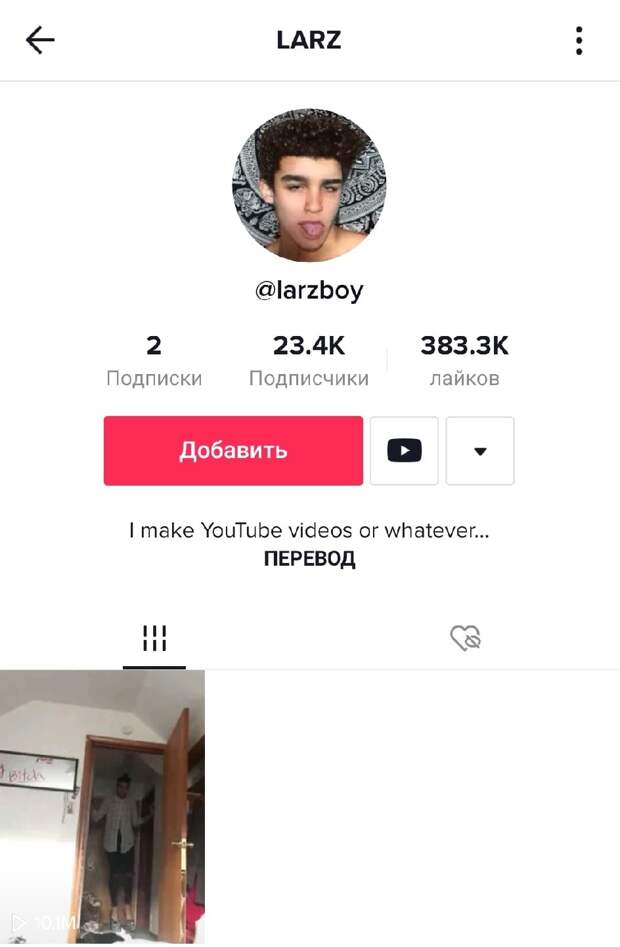
Task: Open the 23.4K Подписчики followers list
Action: pyautogui.click(x=308, y=361)
